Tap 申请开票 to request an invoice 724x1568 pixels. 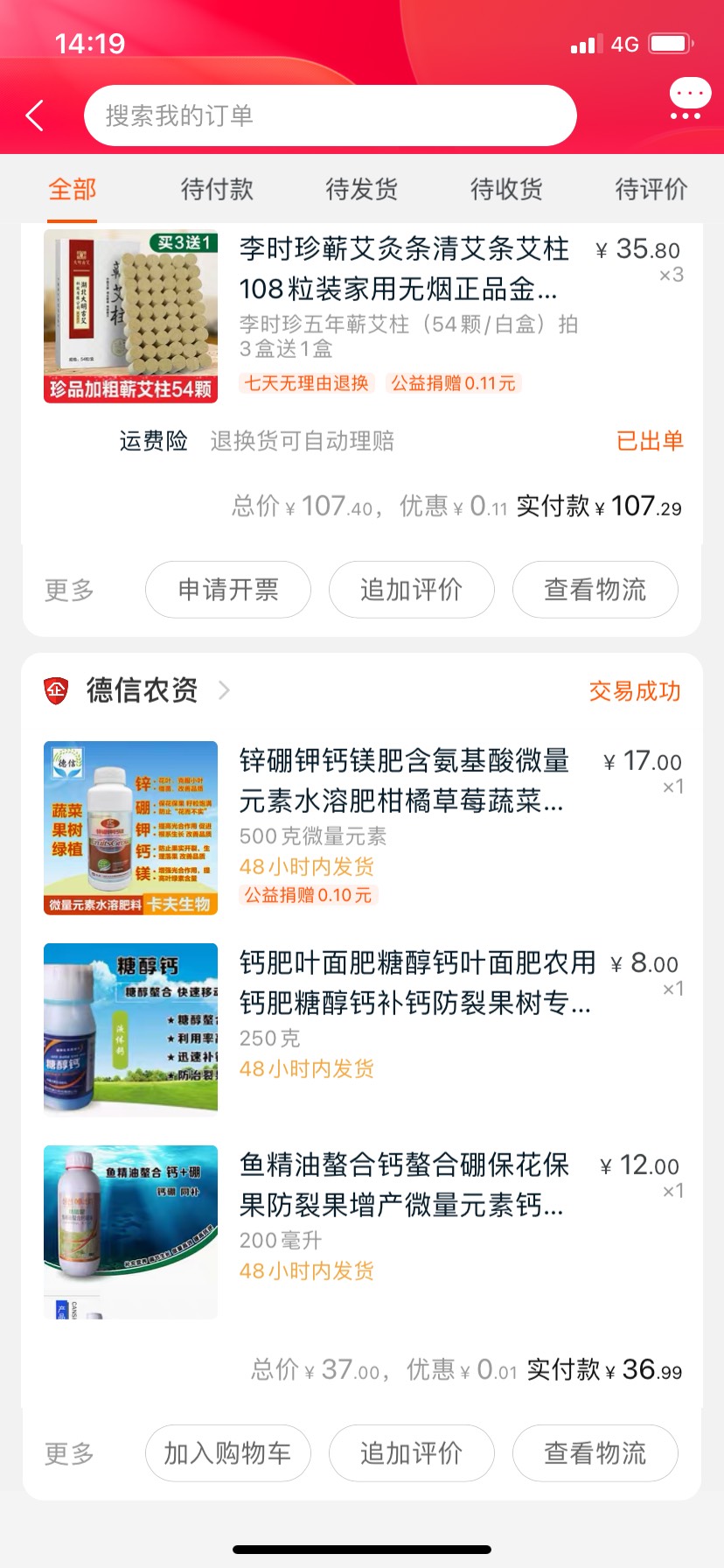pos(228,590)
